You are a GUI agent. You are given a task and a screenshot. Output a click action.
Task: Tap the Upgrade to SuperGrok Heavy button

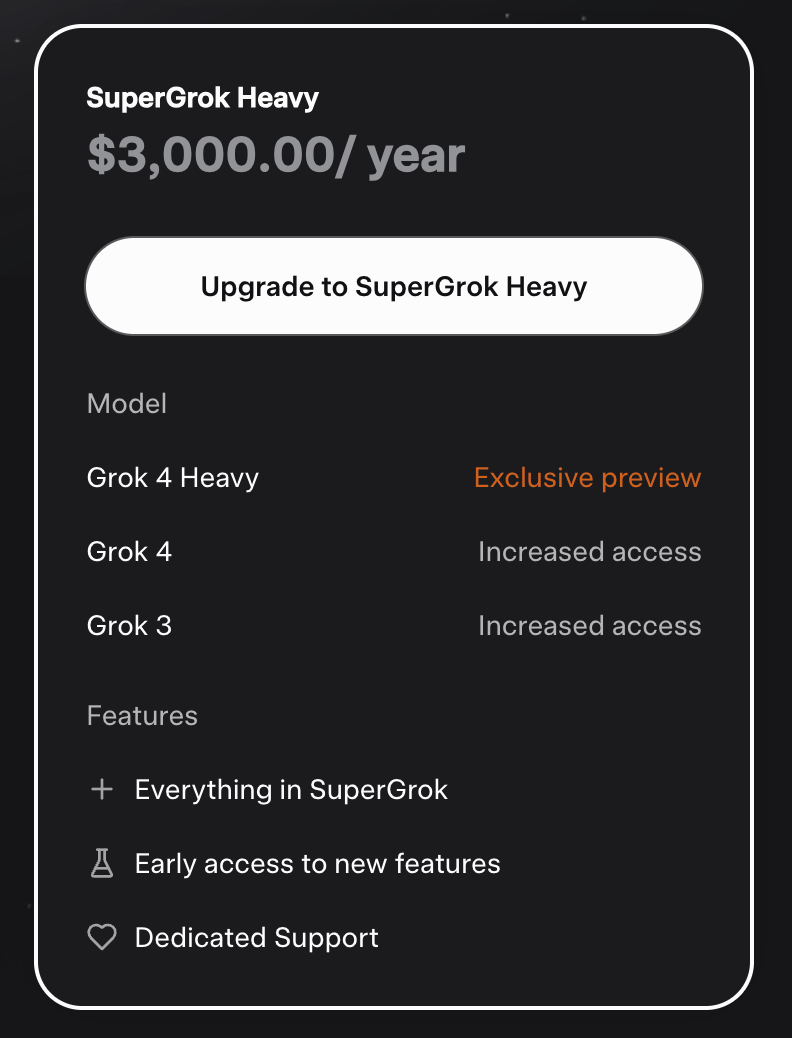(x=394, y=287)
